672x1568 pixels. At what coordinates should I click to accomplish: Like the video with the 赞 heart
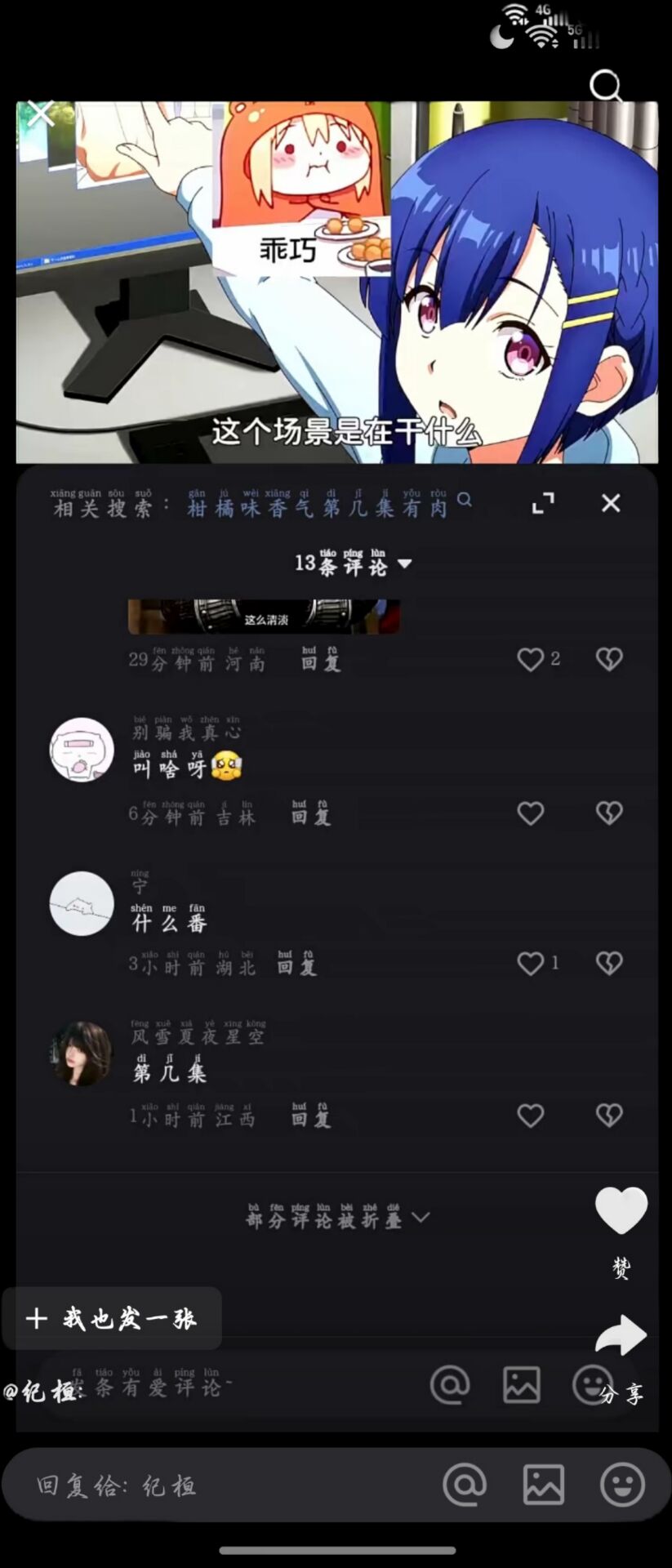(621, 1210)
